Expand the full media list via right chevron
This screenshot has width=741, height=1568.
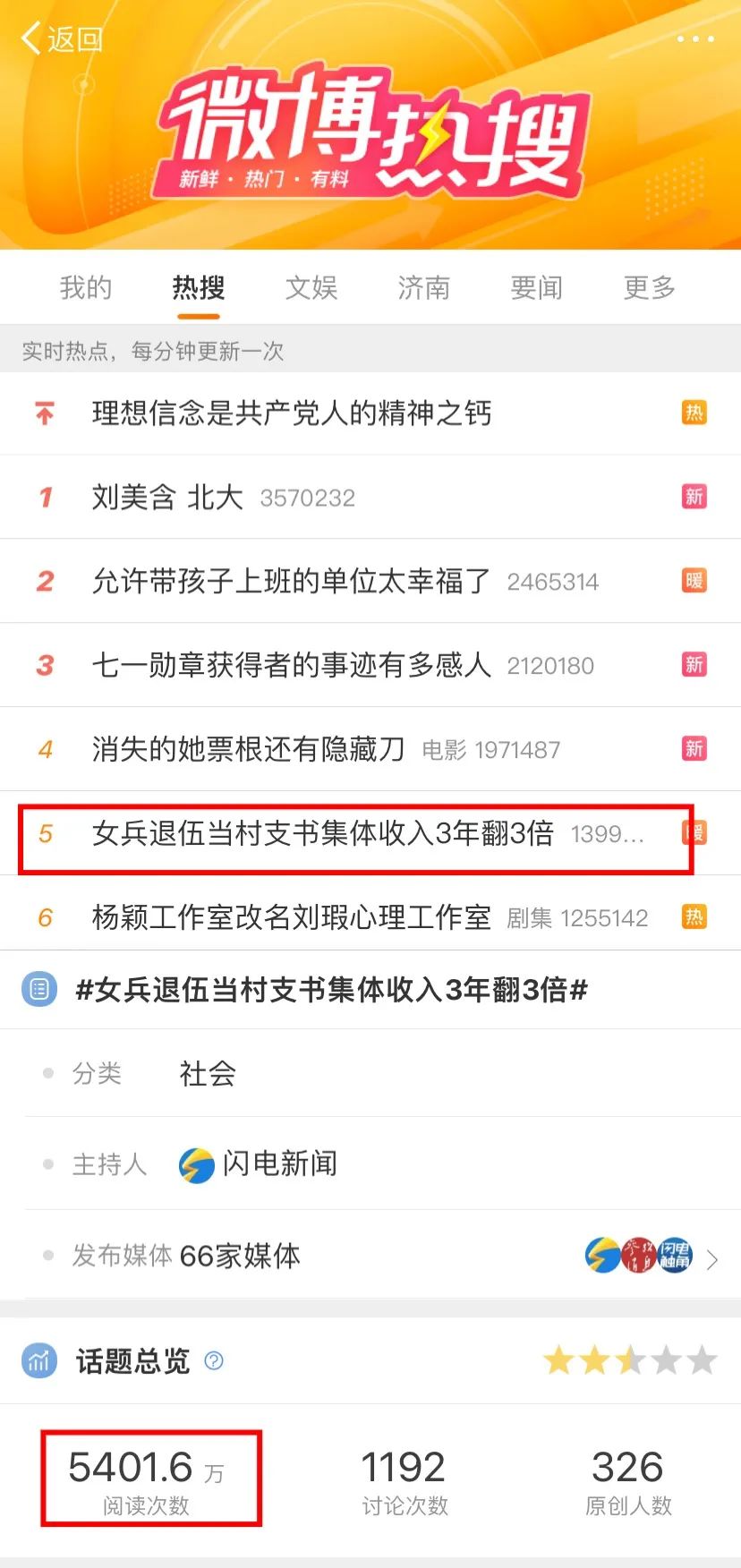pyautogui.click(x=713, y=1257)
